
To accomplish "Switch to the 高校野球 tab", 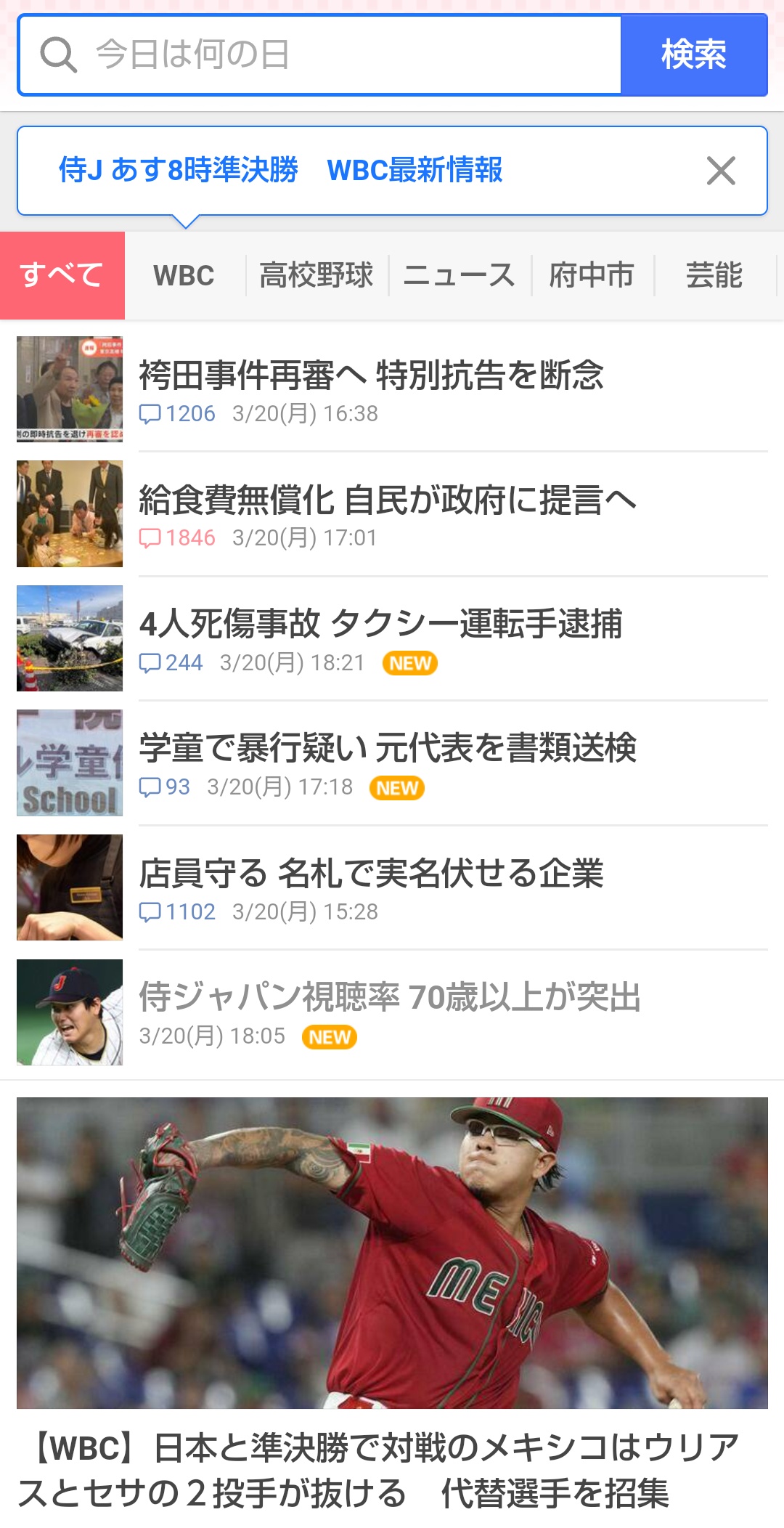I will [317, 275].
